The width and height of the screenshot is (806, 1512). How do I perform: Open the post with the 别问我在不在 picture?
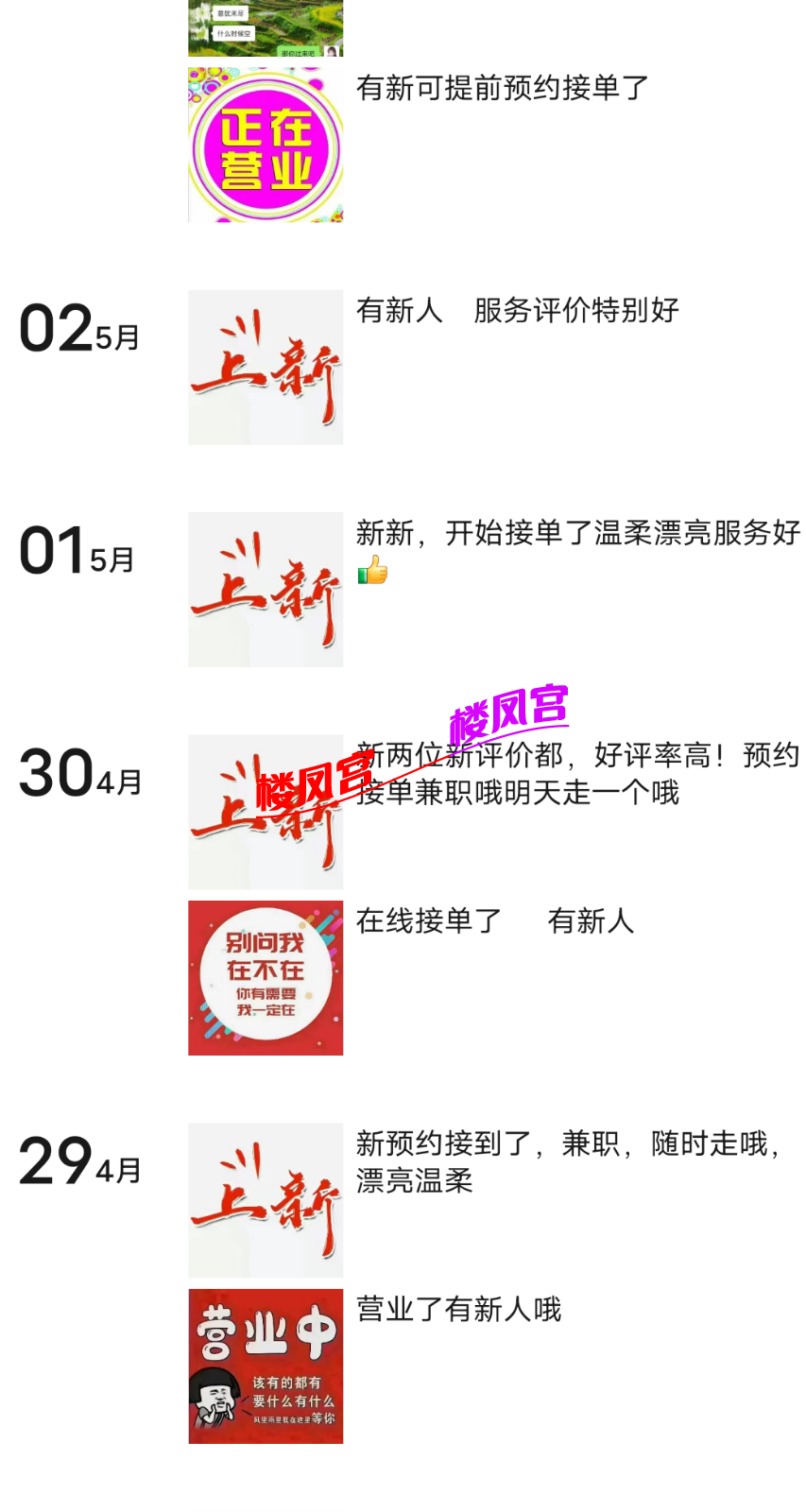point(266,978)
